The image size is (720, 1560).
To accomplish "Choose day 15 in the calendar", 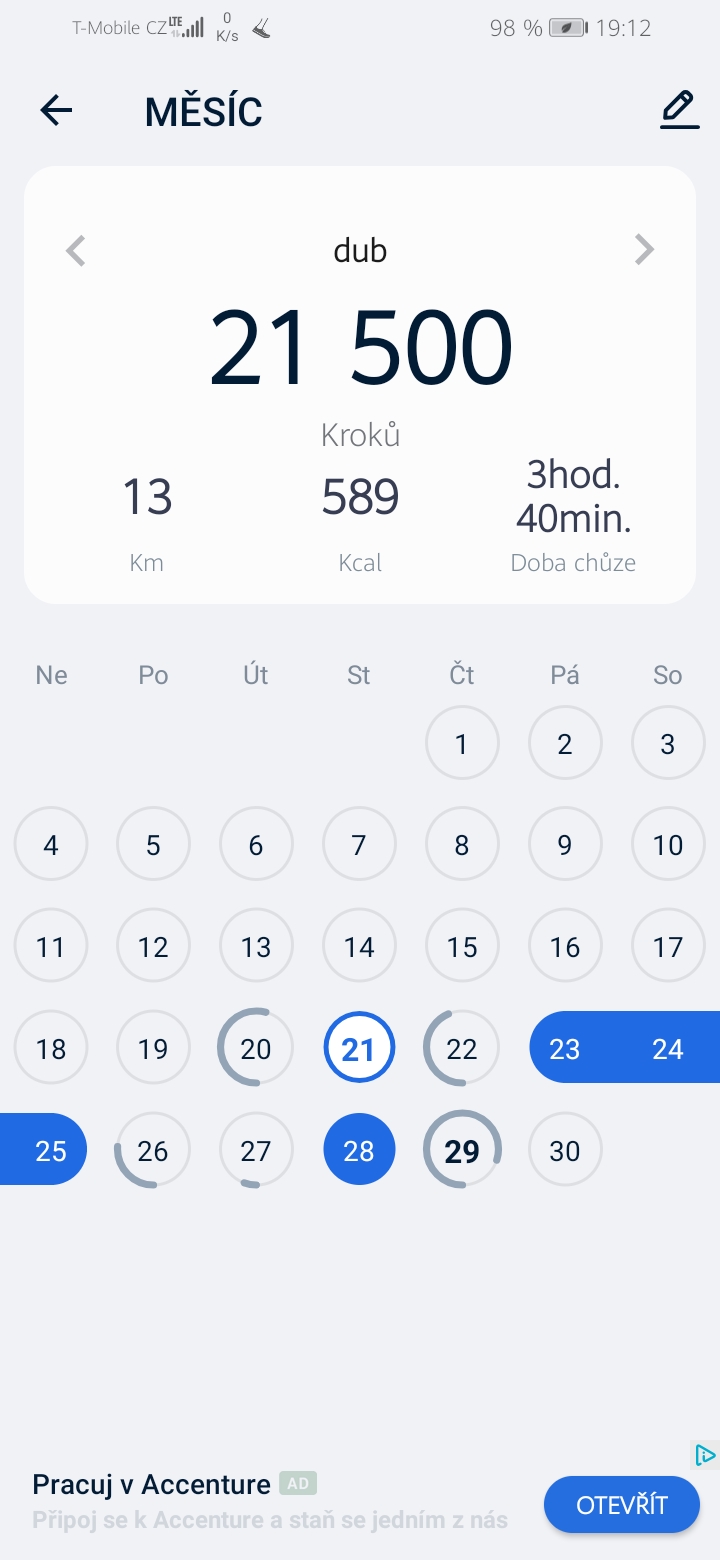I will pyautogui.click(x=462, y=947).
